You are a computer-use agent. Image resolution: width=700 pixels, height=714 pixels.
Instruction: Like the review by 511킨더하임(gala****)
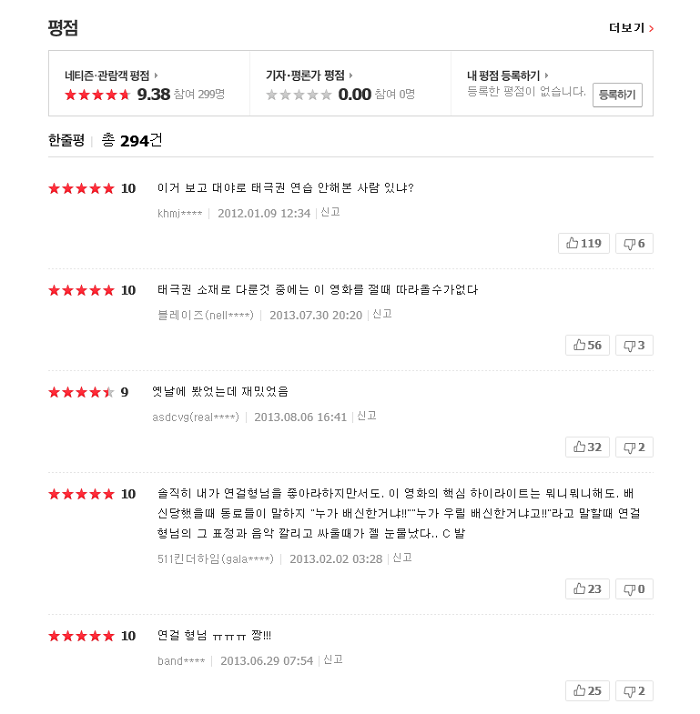(x=587, y=589)
